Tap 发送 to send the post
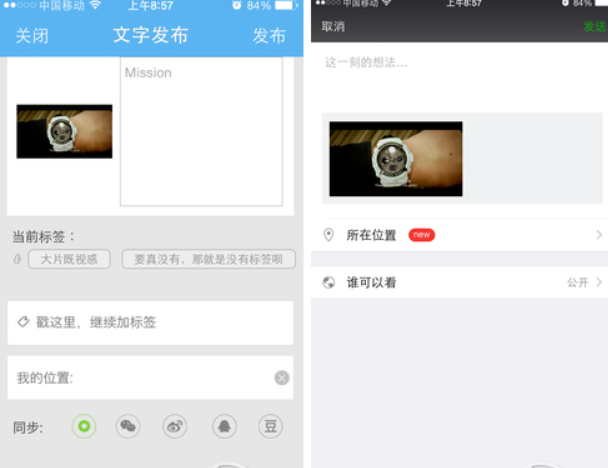608x468 pixels. (x=594, y=26)
